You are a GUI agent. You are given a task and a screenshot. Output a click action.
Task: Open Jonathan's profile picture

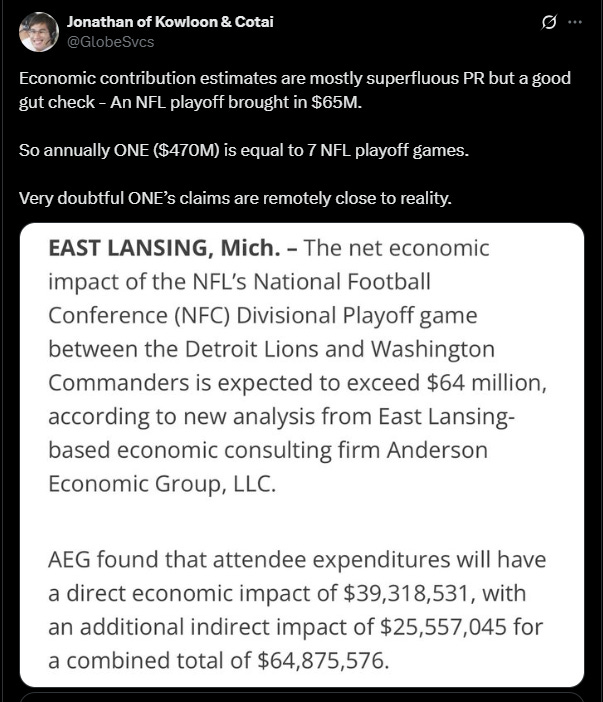coord(38,31)
